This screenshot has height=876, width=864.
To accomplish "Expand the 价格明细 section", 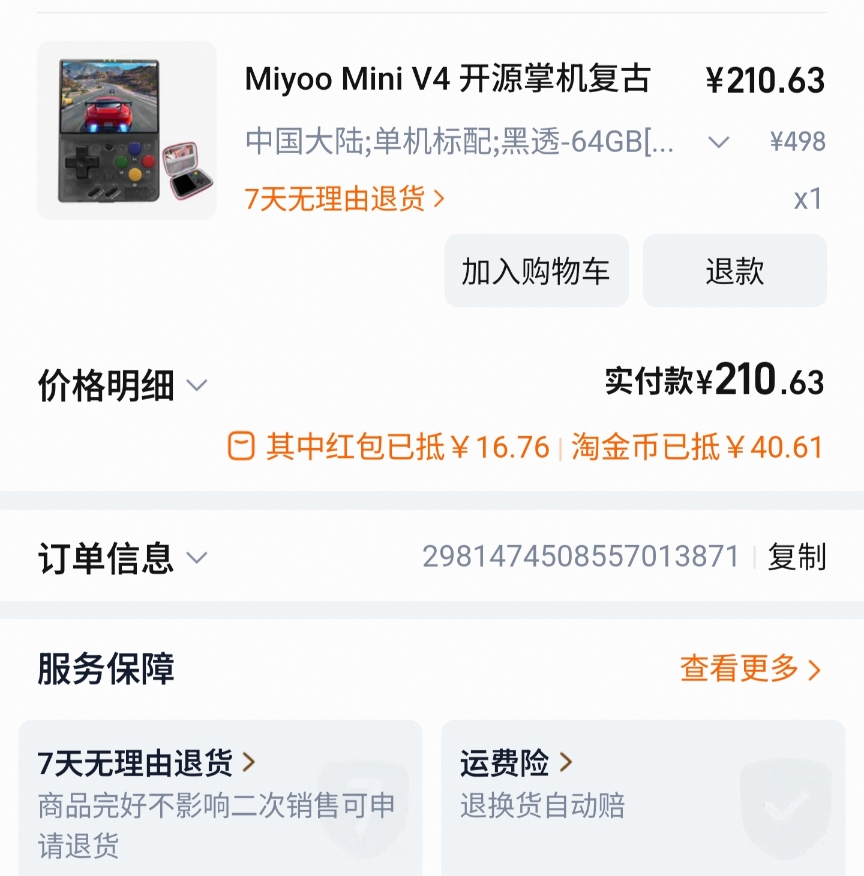I will point(122,385).
